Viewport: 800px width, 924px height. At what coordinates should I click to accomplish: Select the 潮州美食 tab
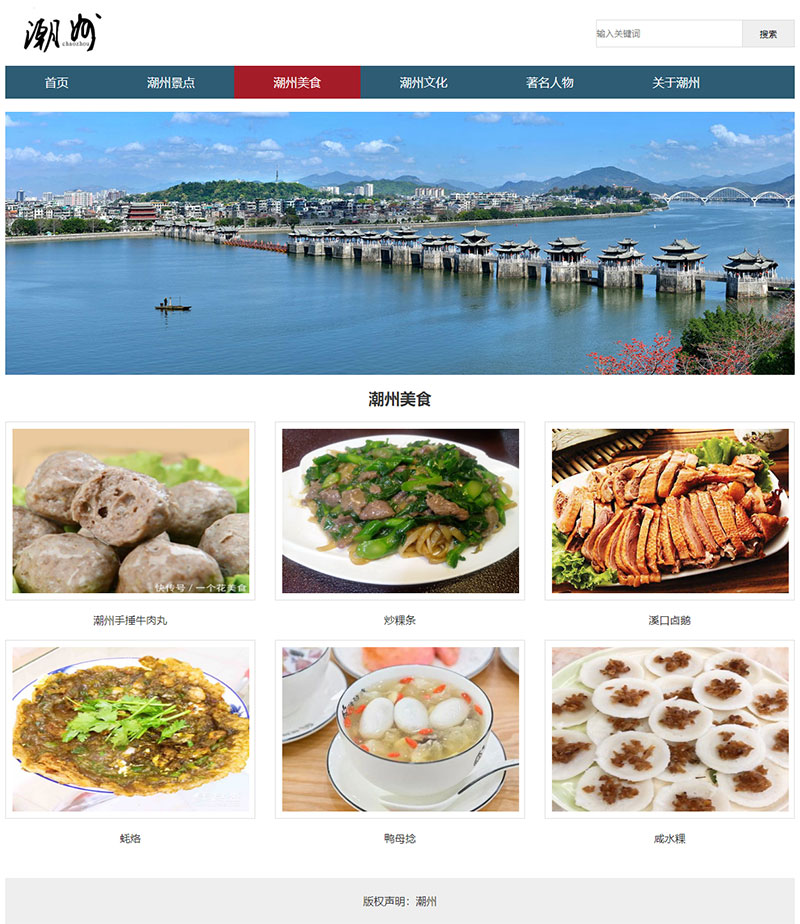click(x=297, y=83)
